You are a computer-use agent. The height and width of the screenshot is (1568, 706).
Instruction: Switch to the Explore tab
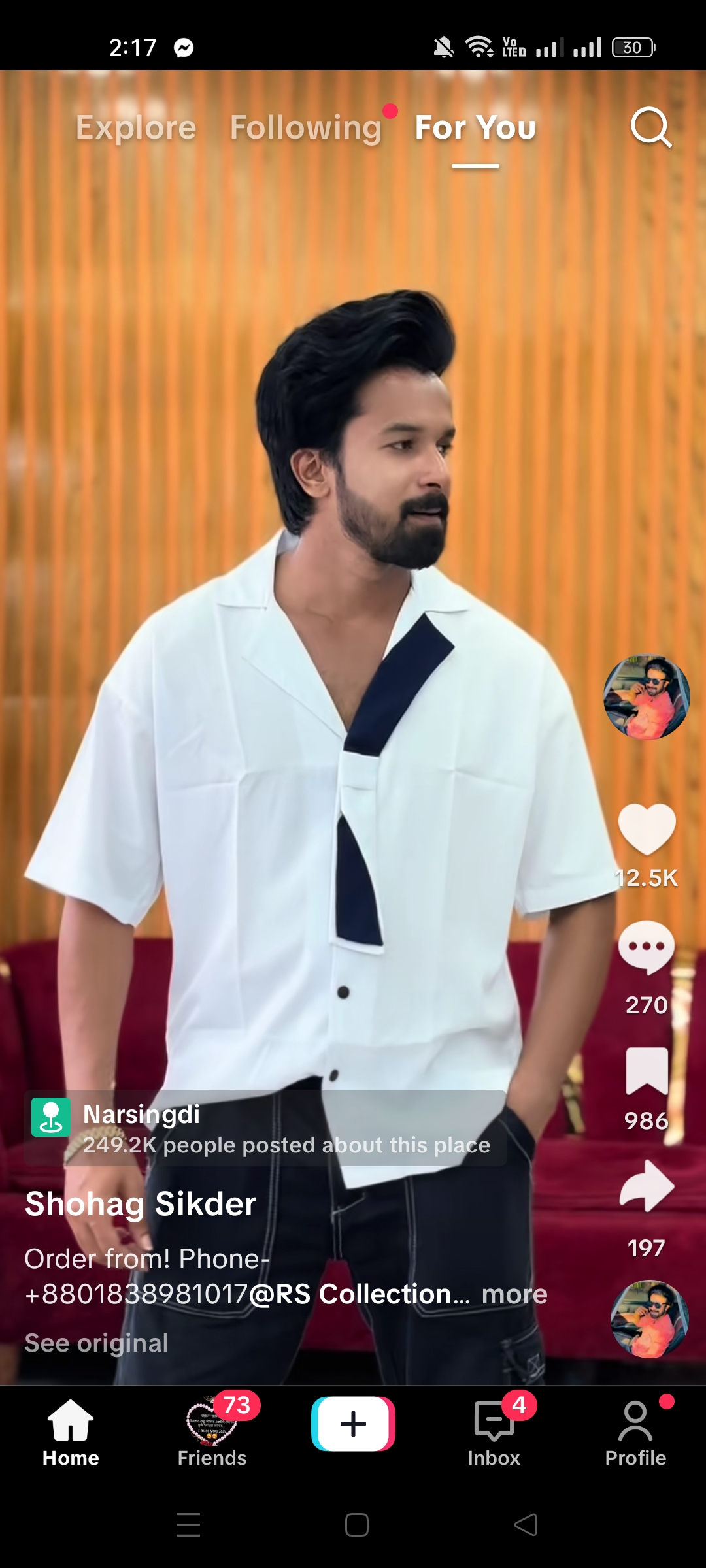[x=136, y=127]
